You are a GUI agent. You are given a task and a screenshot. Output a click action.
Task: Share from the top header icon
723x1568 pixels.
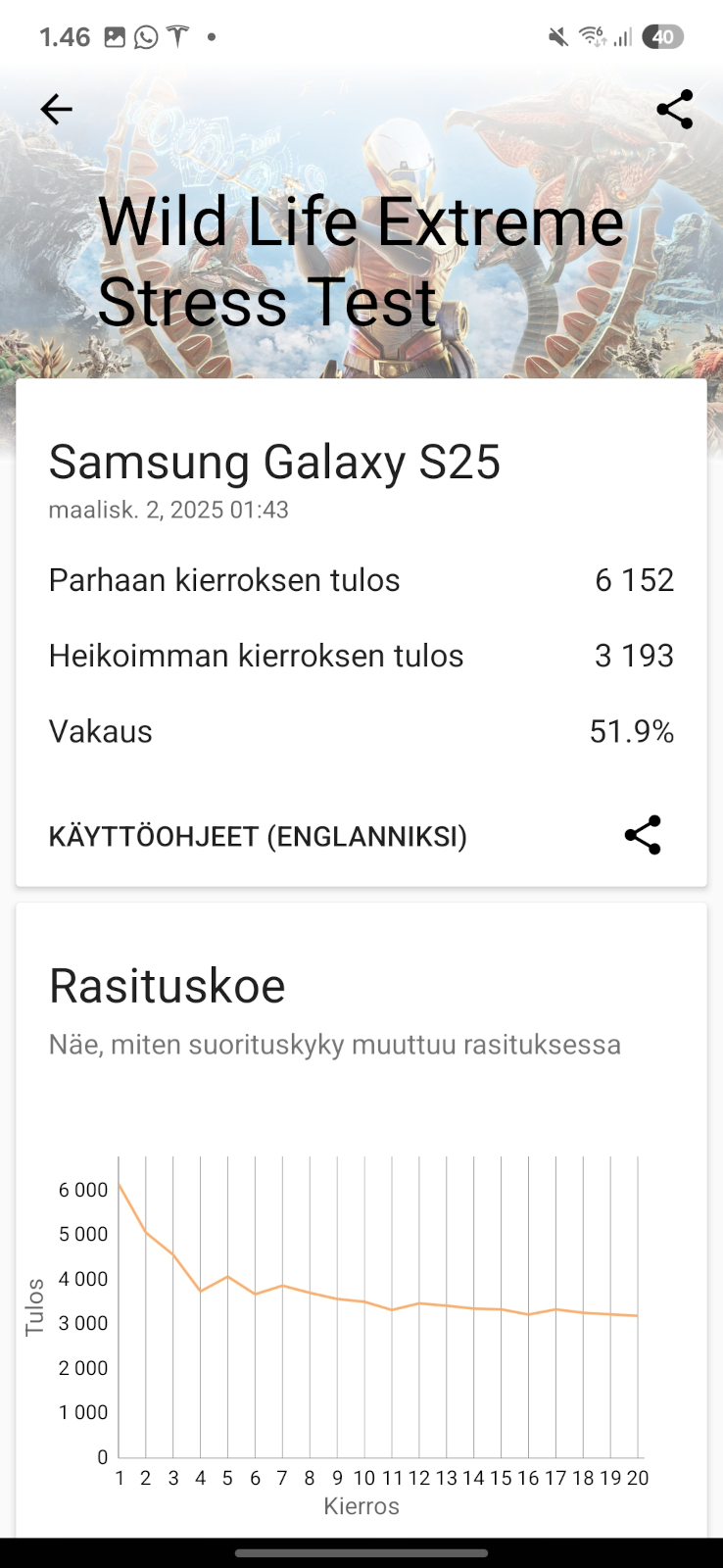tap(674, 109)
